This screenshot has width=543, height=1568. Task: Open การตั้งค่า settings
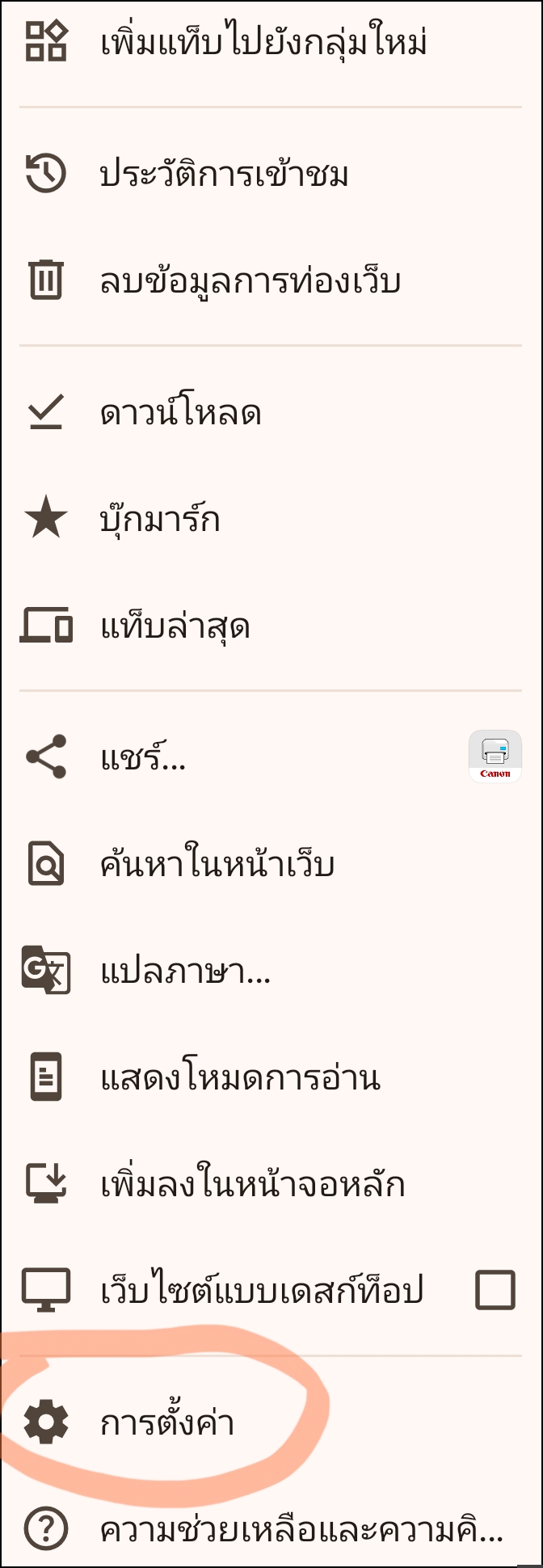pos(166,1423)
